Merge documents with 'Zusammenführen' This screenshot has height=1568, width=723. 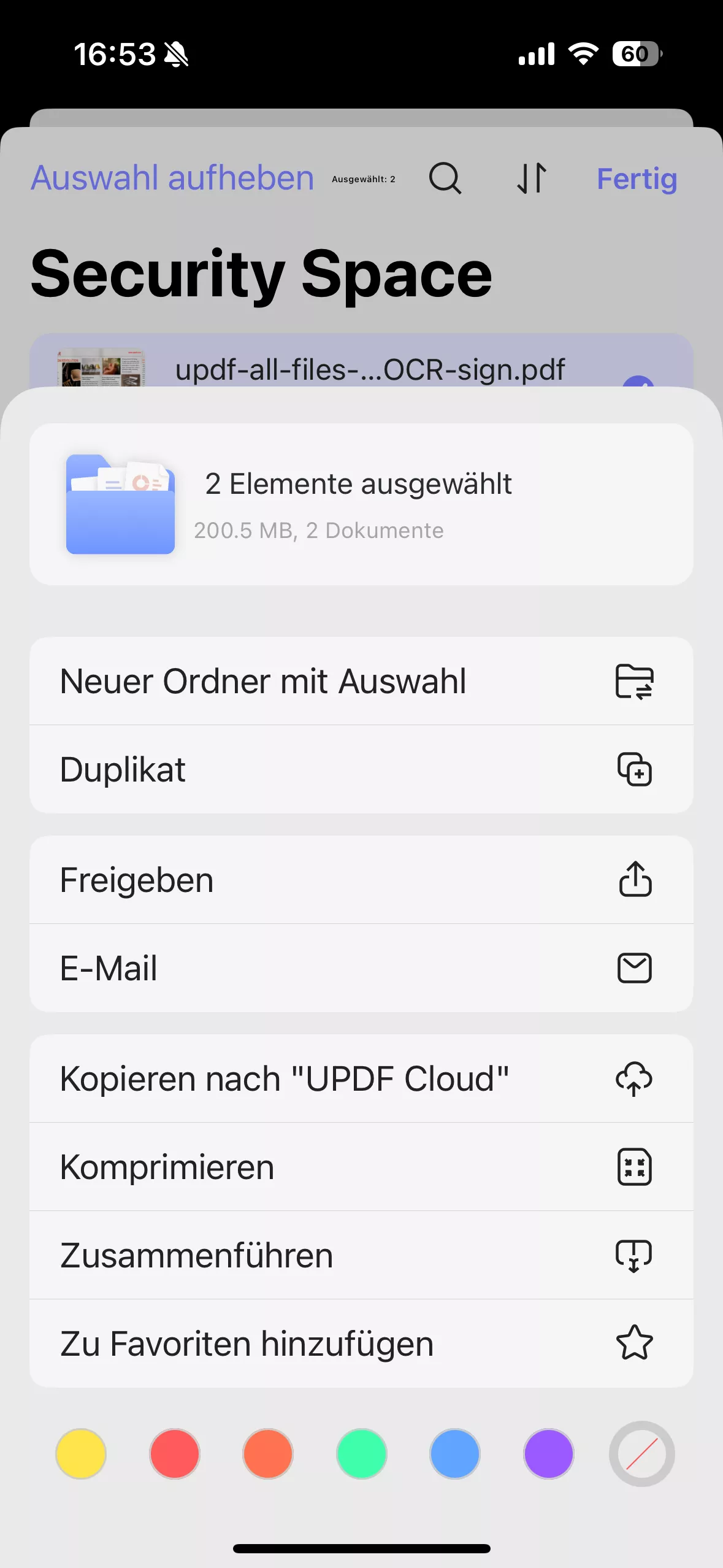pyautogui.click(x=361, y=1255)
